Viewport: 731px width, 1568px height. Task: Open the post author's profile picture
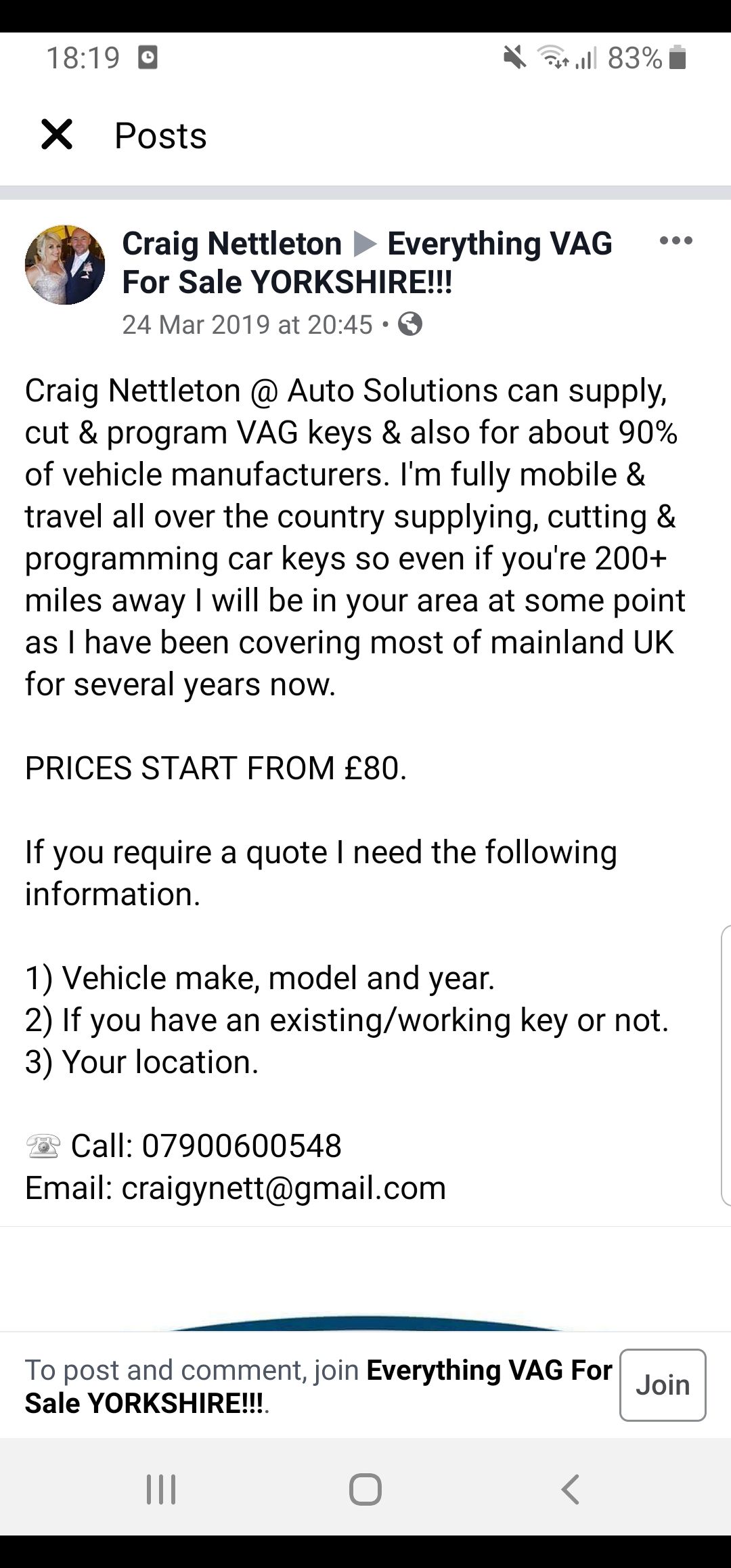click(65, 265)
